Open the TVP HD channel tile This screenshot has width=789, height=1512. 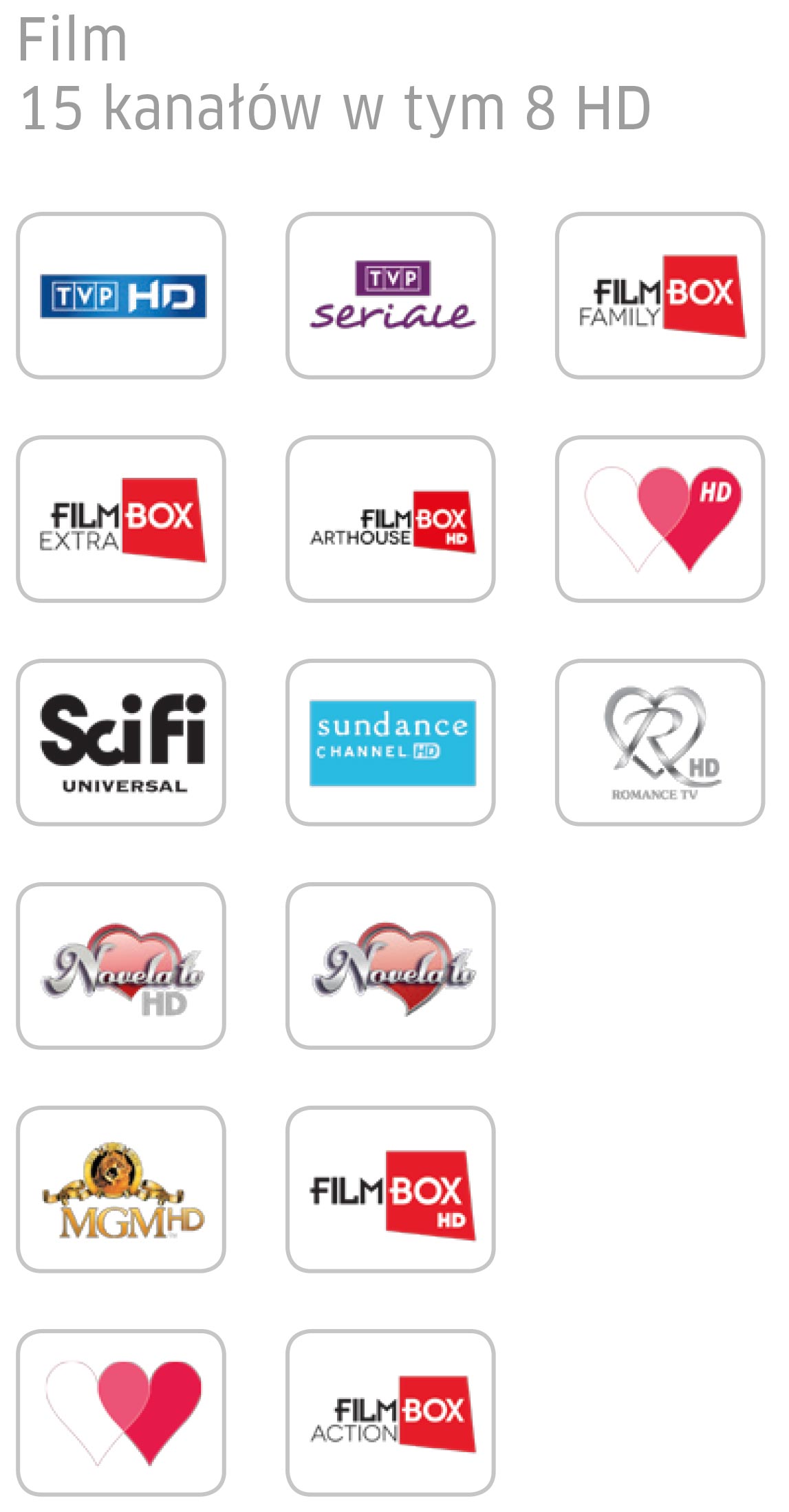coord(121,295)
